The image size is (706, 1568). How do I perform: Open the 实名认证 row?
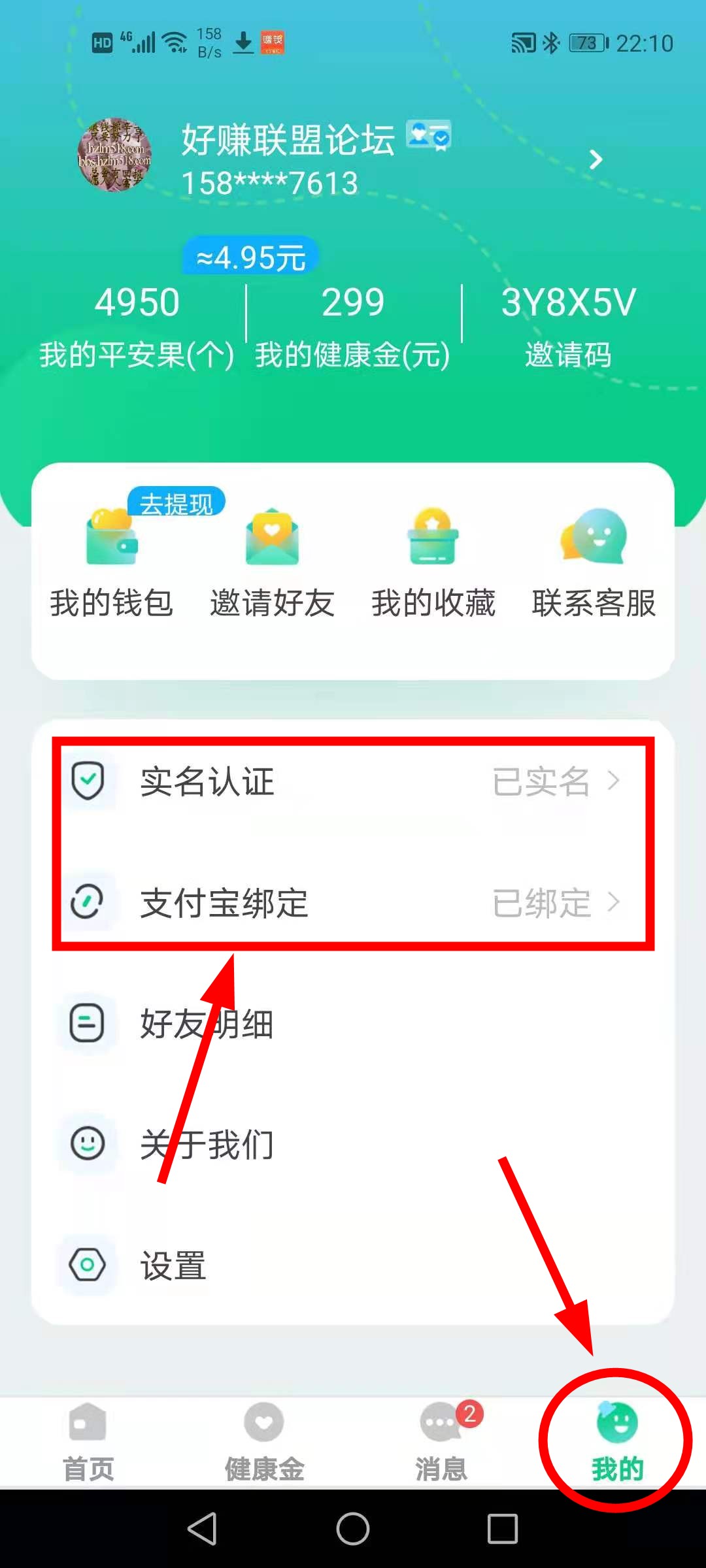(x=353, y=781)
